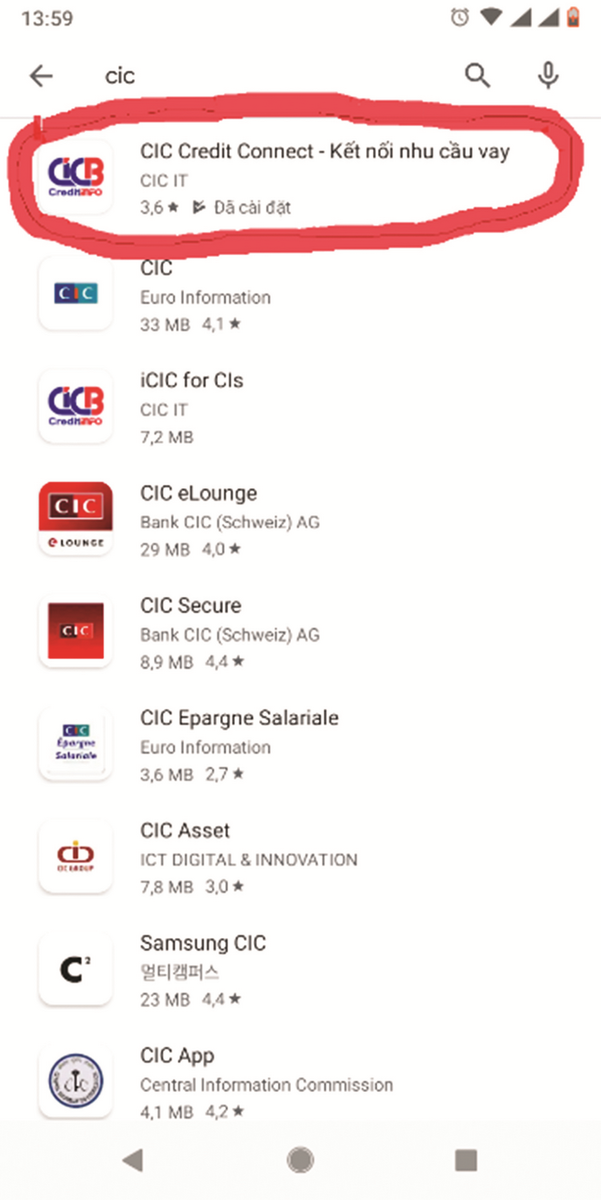Tap the system home button
The image size is (601, 1200).
click(x=300, y=1160)
